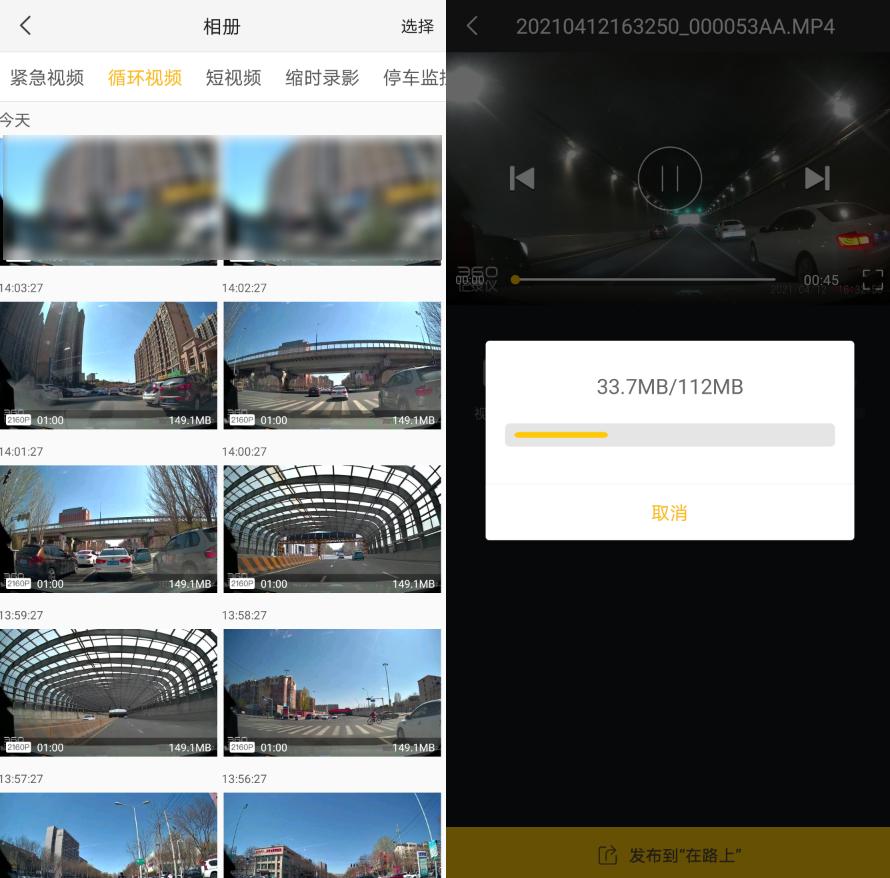
Task: Tap 选择 to select videos
Action: pyautogui.click(x=417, y=26)
